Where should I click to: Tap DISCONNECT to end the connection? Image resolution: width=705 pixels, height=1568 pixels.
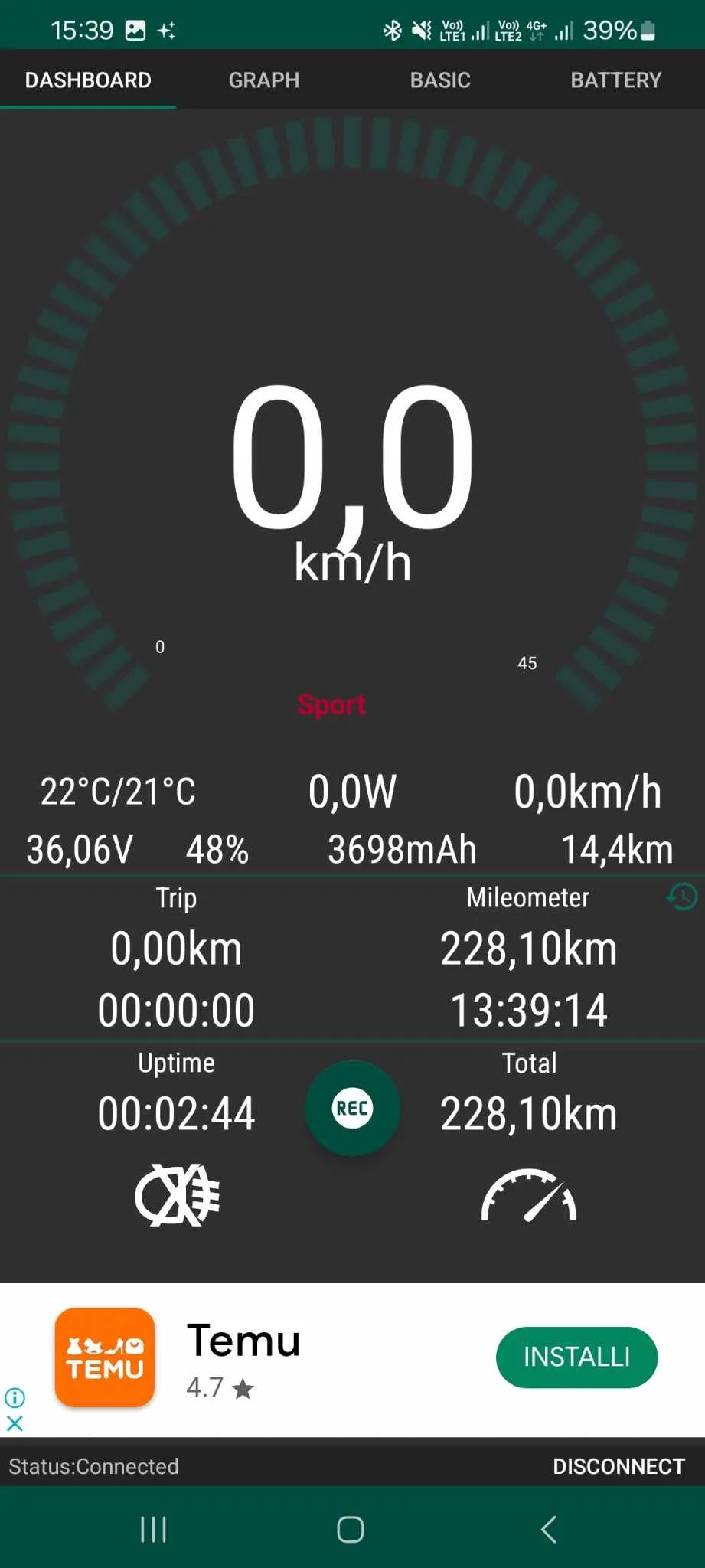tap(618, 1466)
